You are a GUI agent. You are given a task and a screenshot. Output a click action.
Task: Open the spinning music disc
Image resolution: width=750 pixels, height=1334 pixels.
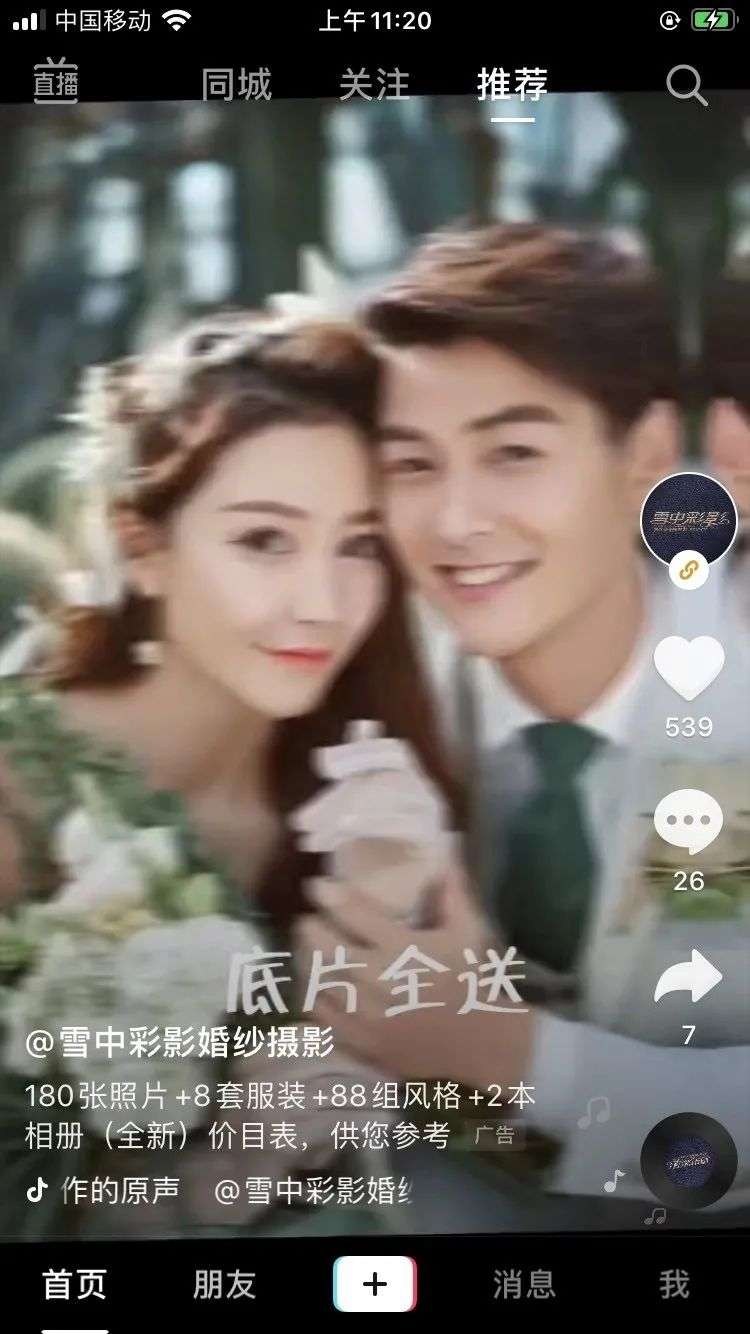[688, 1159]
